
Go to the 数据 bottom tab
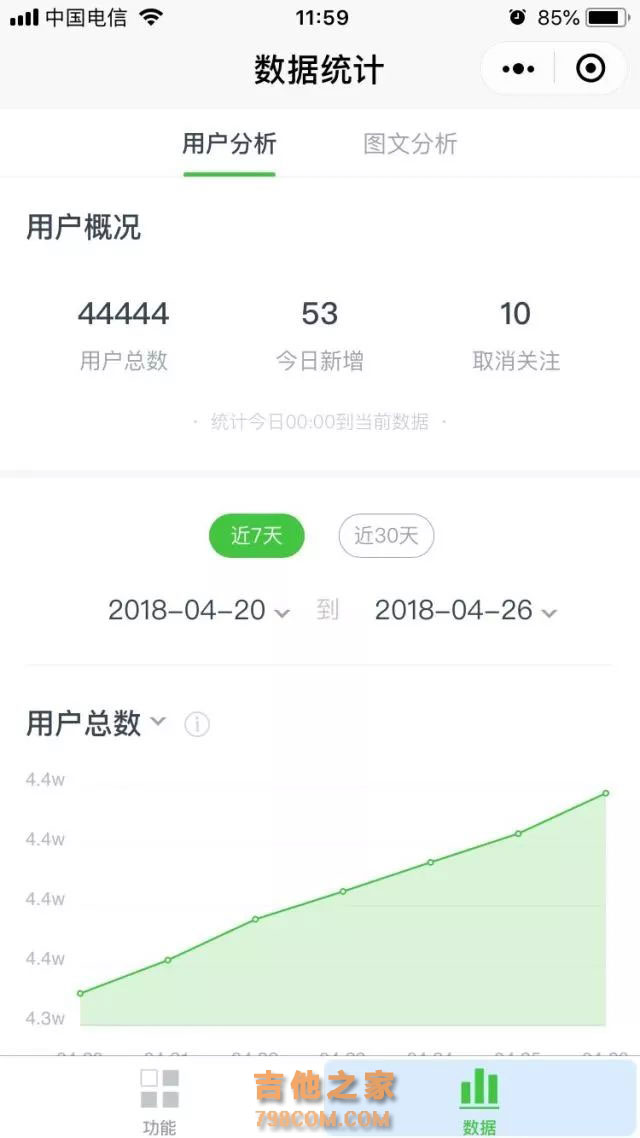click(x=479, y=1100)
